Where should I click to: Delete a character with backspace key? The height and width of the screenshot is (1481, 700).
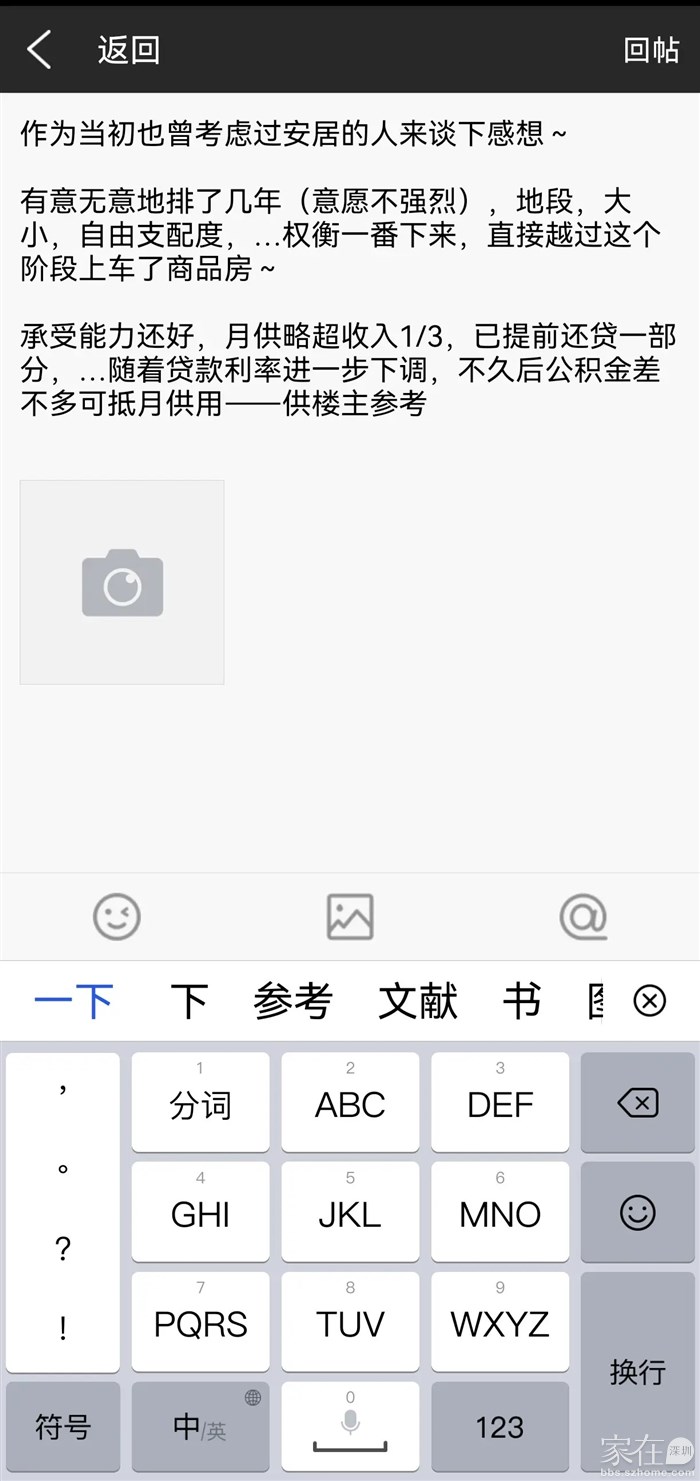(x=637, y=1103)
